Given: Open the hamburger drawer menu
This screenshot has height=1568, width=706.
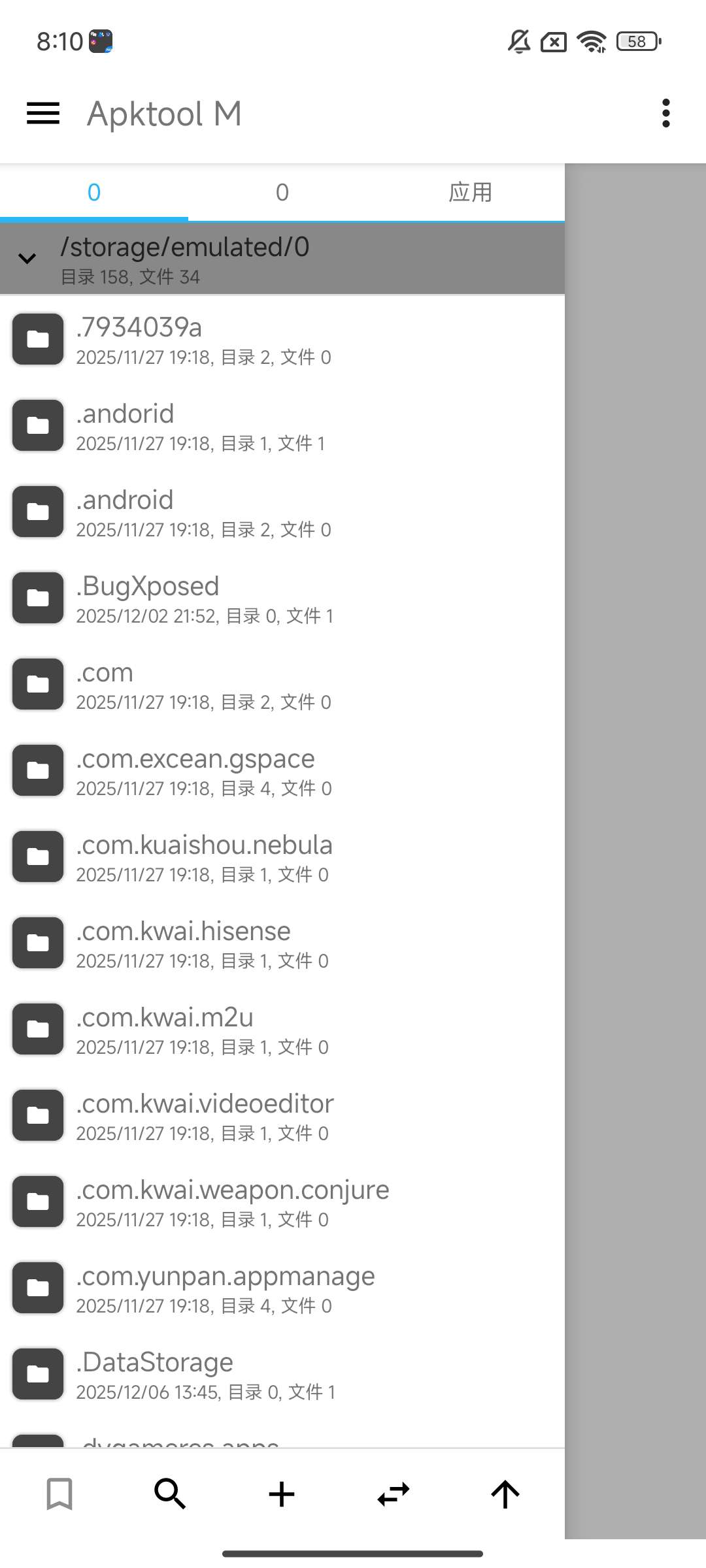Looking at the screenshot, I should pyautogui.click(x=43, y=114).
